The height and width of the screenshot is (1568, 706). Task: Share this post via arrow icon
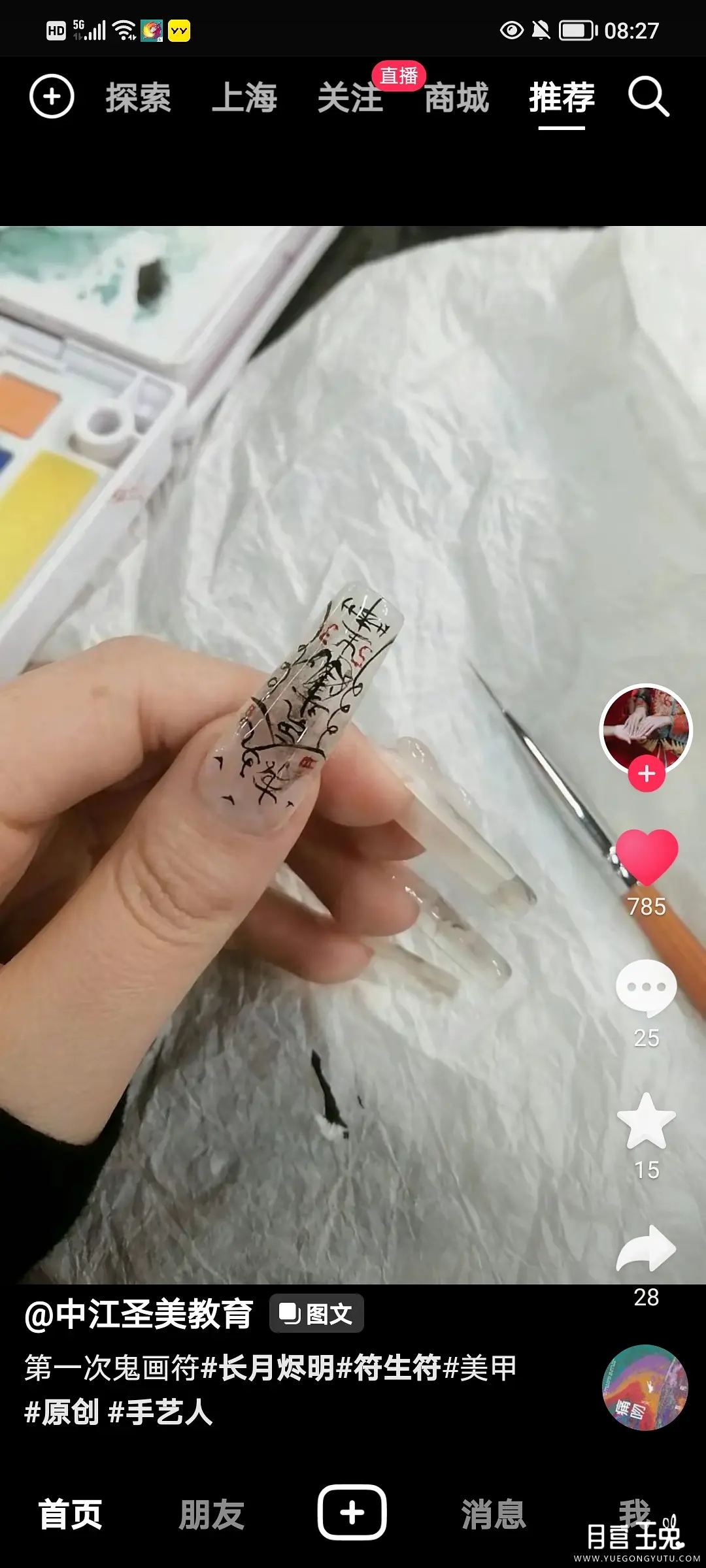647,1249
